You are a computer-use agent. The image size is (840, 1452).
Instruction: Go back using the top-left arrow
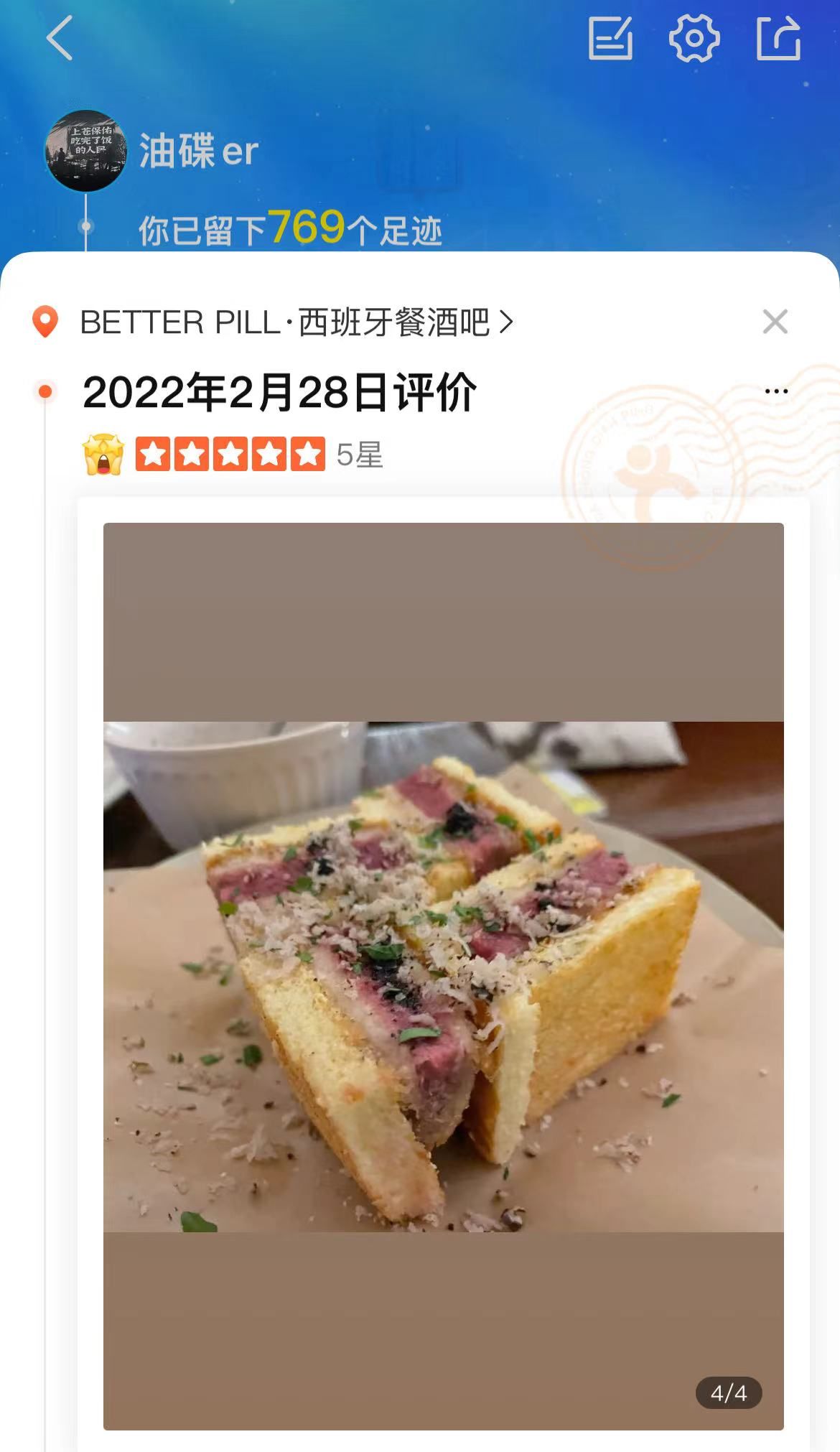(x=60, y=38)
